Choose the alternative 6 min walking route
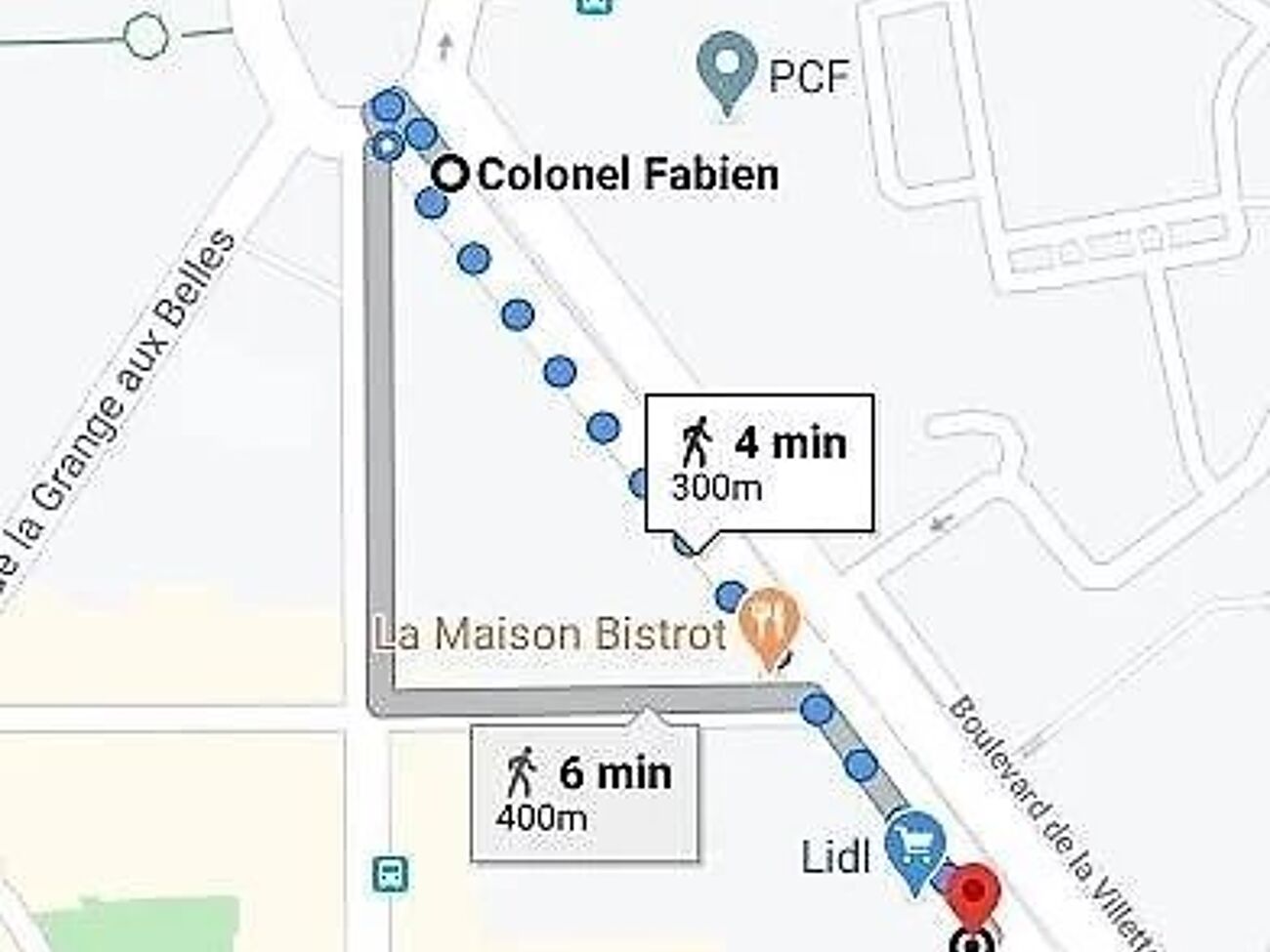This screenshot has height=952, width=1270. pyautogui.click(x=584, y=791)
